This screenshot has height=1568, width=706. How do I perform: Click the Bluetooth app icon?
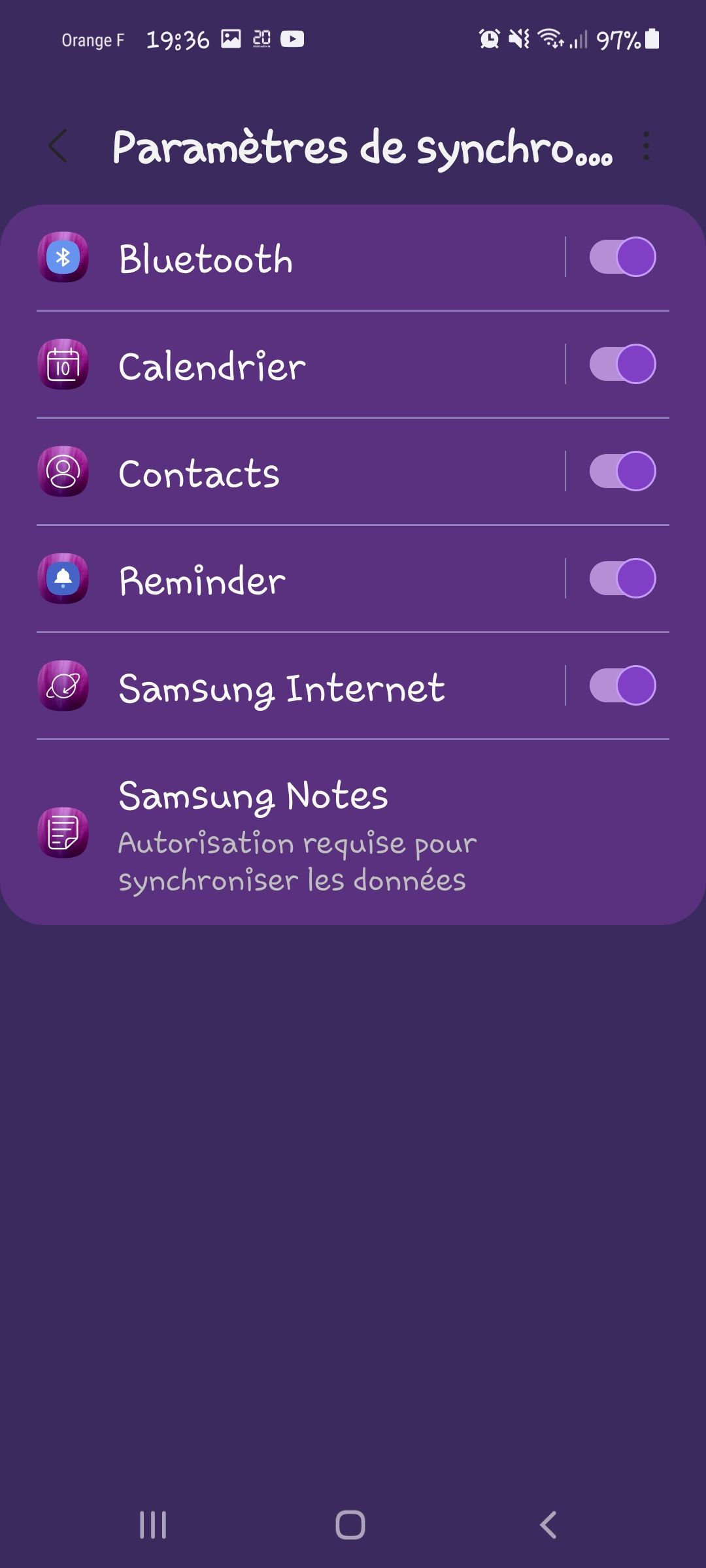click(x=63, y=258)
